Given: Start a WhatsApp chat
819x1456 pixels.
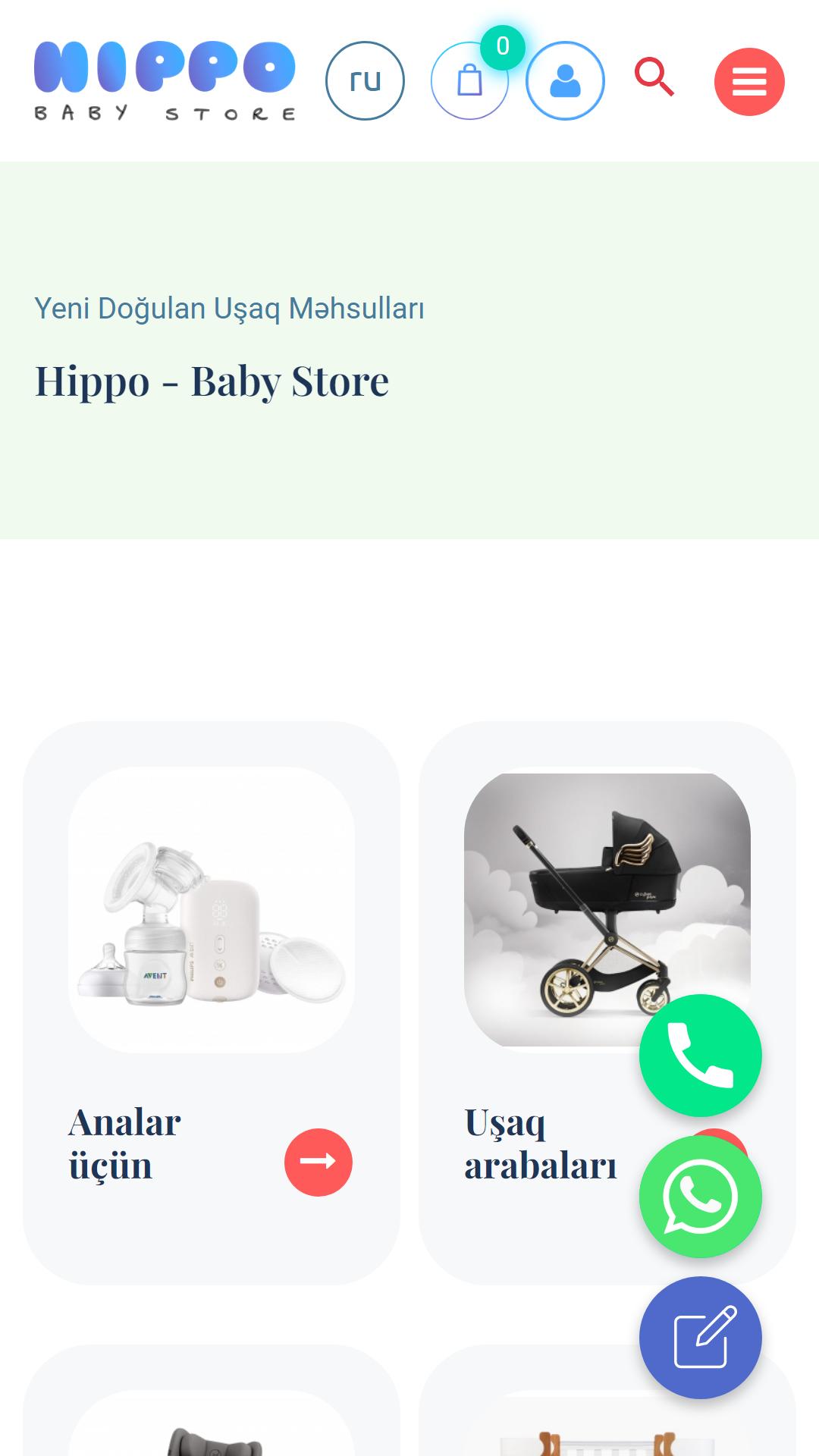Looking at the screenshot, I should [x=701, y=1197].
